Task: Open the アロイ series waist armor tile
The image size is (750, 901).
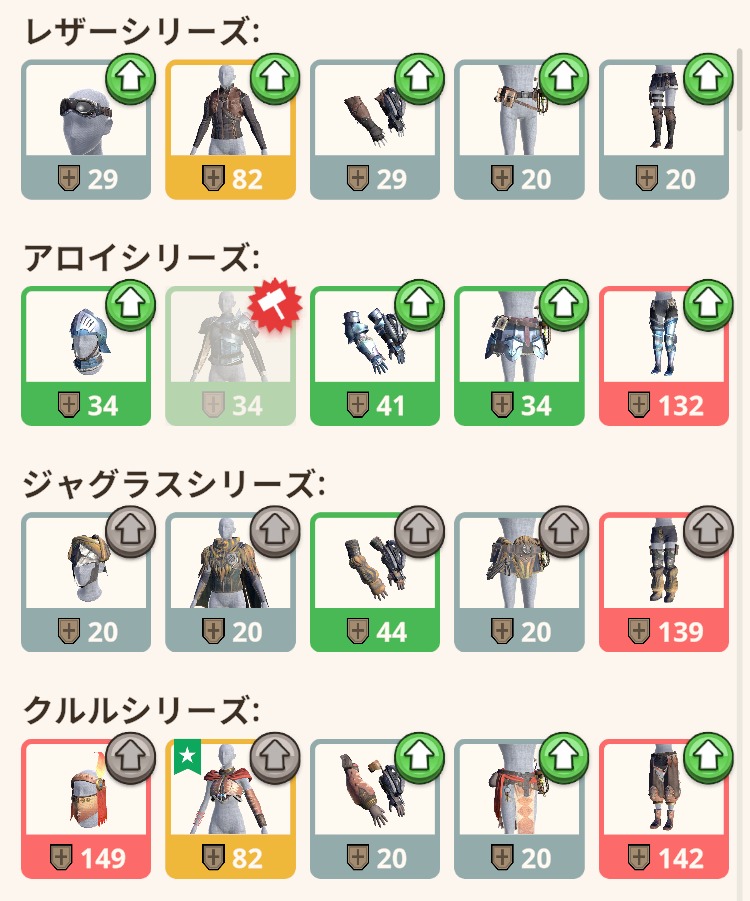Action: [x=518, y=356]
